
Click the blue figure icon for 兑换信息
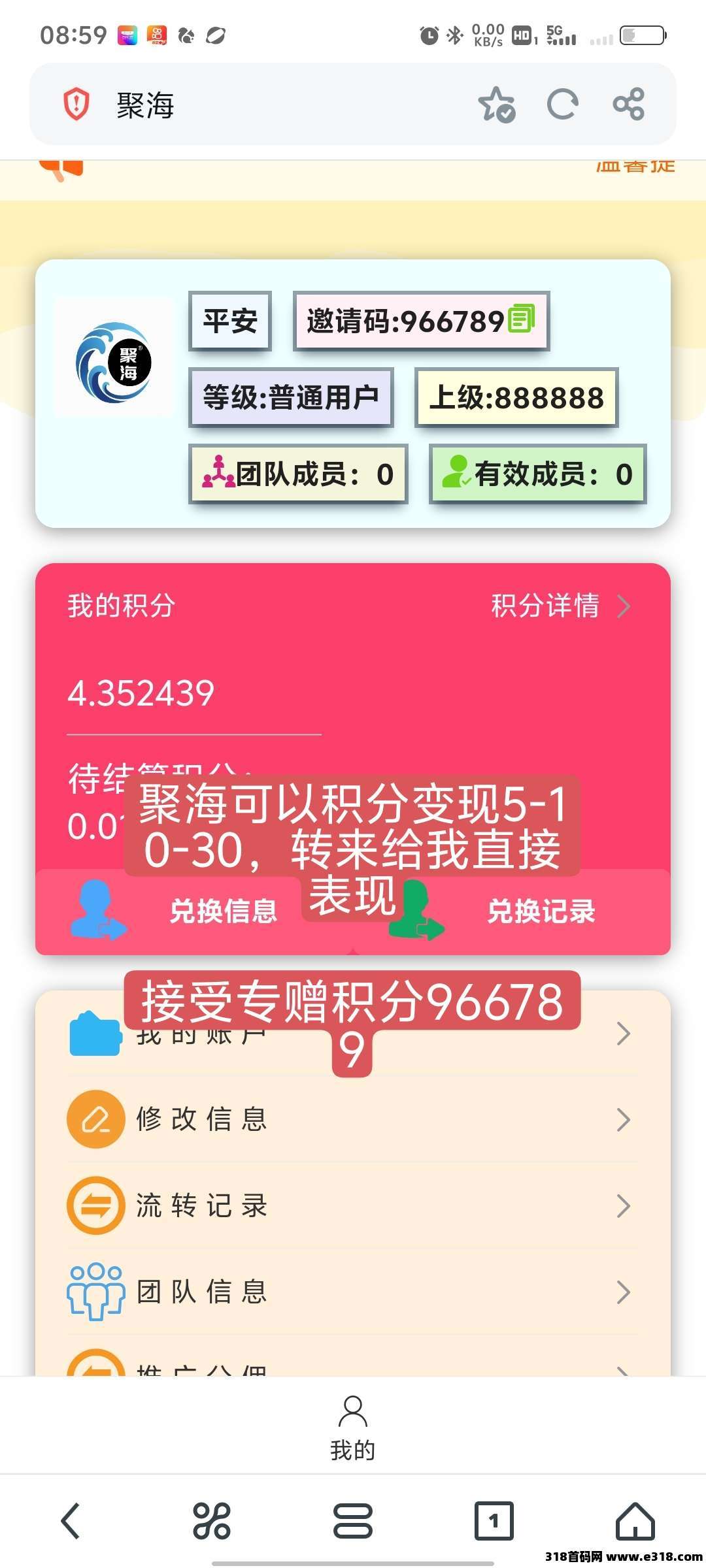point(98,910)
